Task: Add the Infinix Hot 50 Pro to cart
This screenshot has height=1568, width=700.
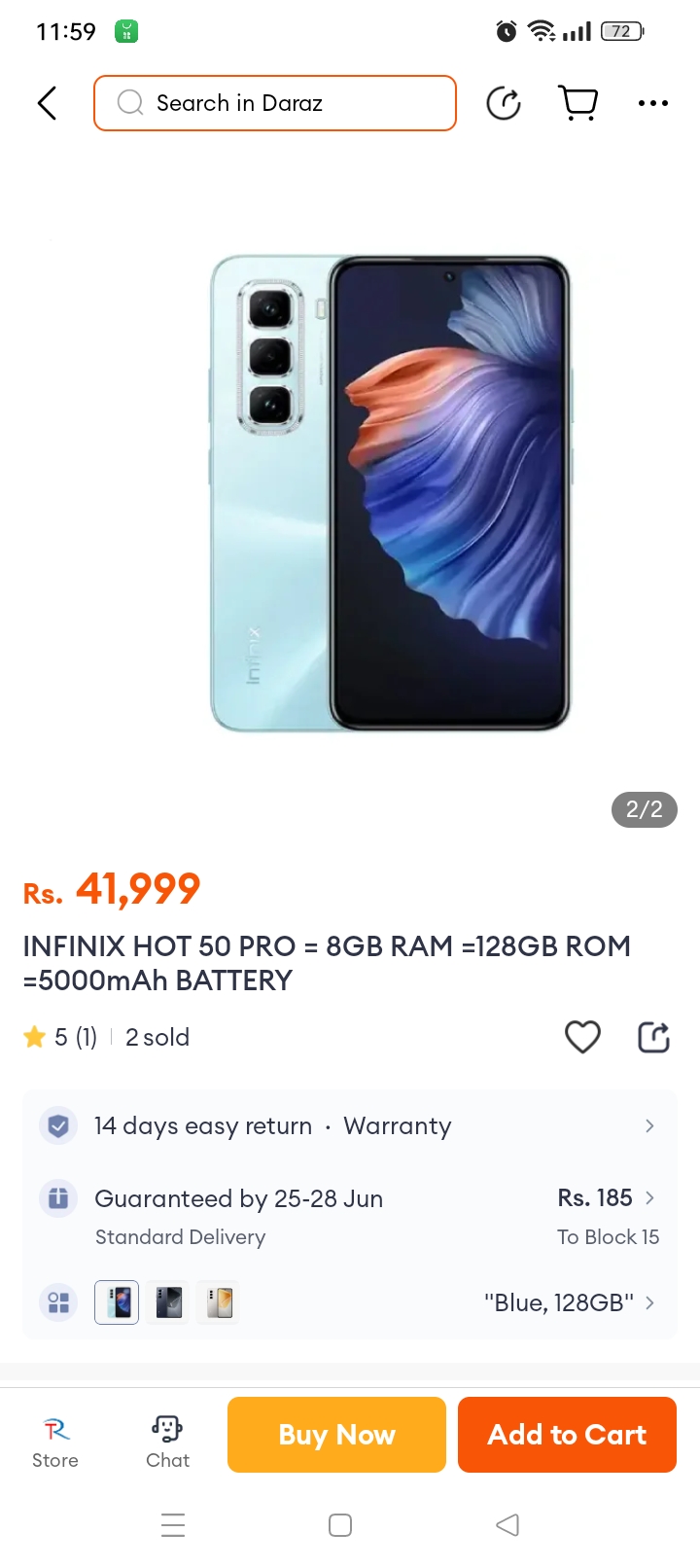Action: pyautogui.click(x=567, y=1435)
